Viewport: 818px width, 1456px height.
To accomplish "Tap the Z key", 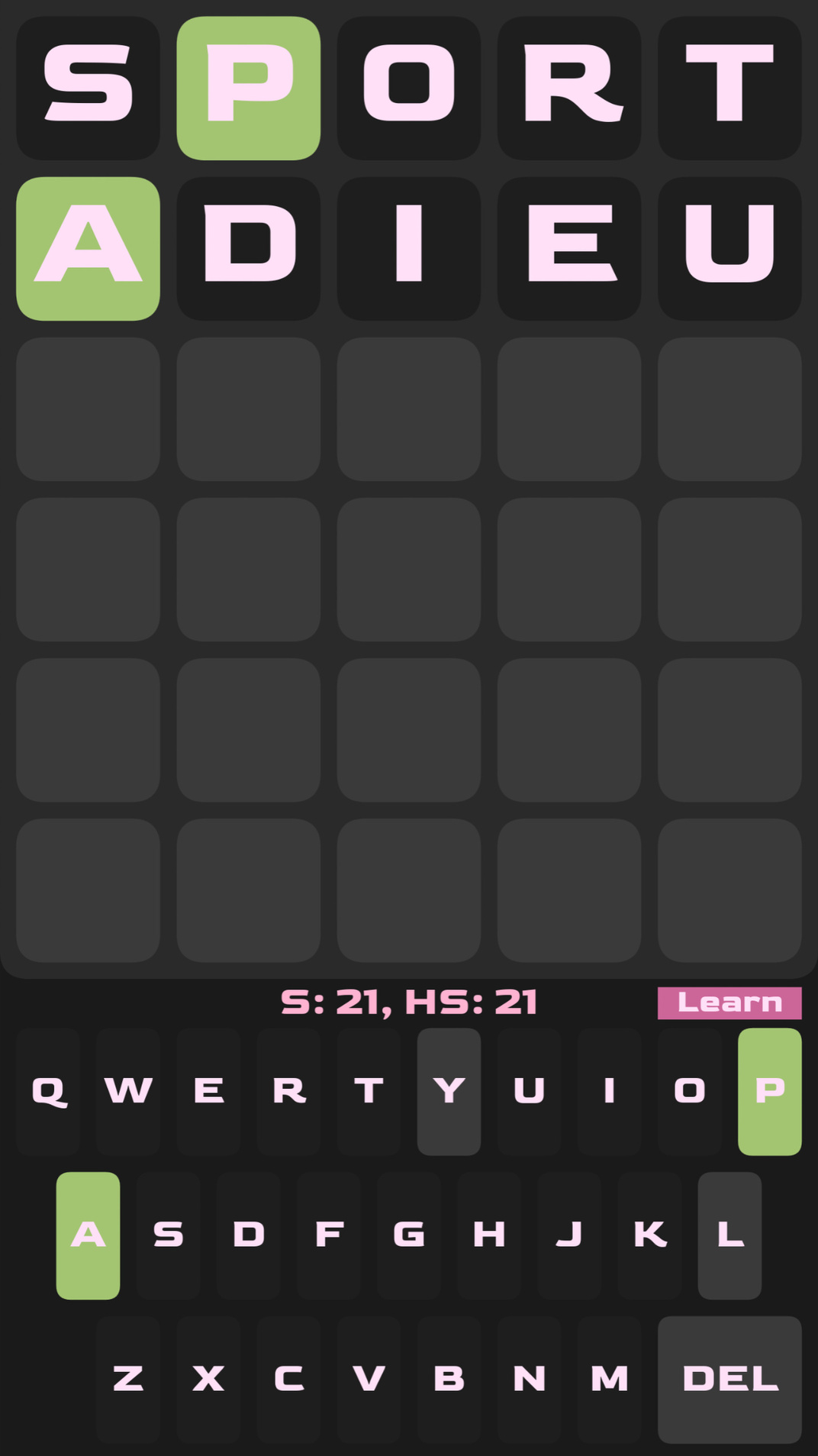I will point(128,1379).
